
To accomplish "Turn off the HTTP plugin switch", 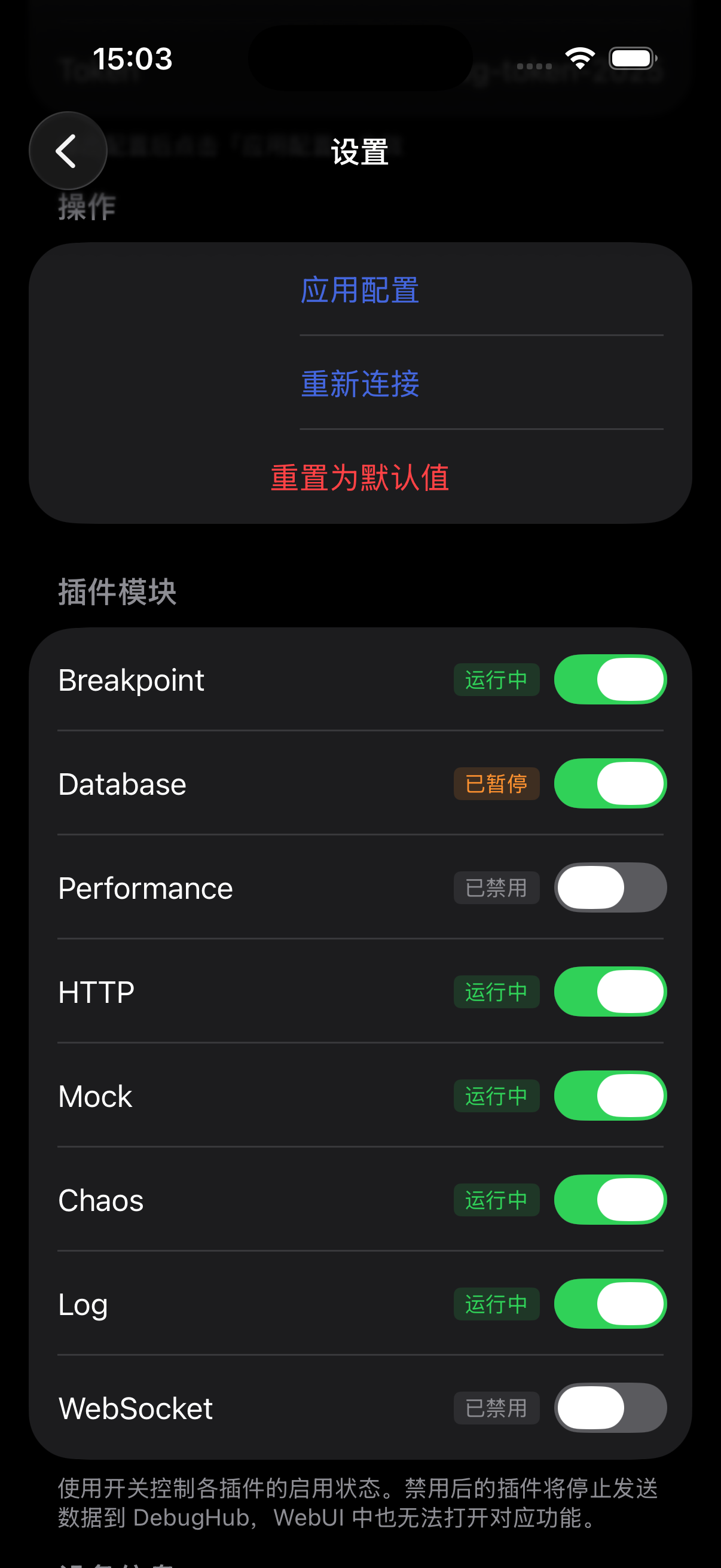I will tap(610, 992).
